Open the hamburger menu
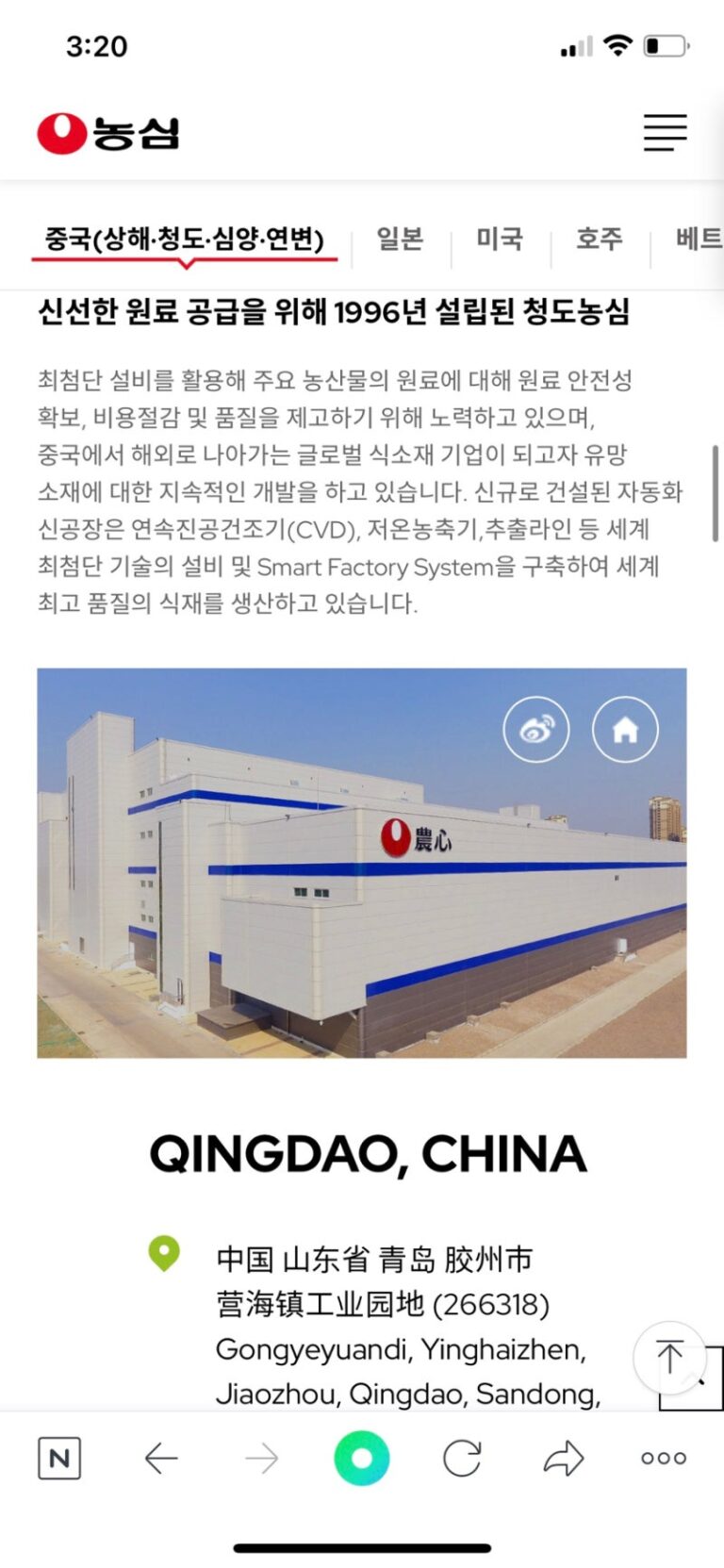Screen dimensions: 724x1568 tap(665, 133)
